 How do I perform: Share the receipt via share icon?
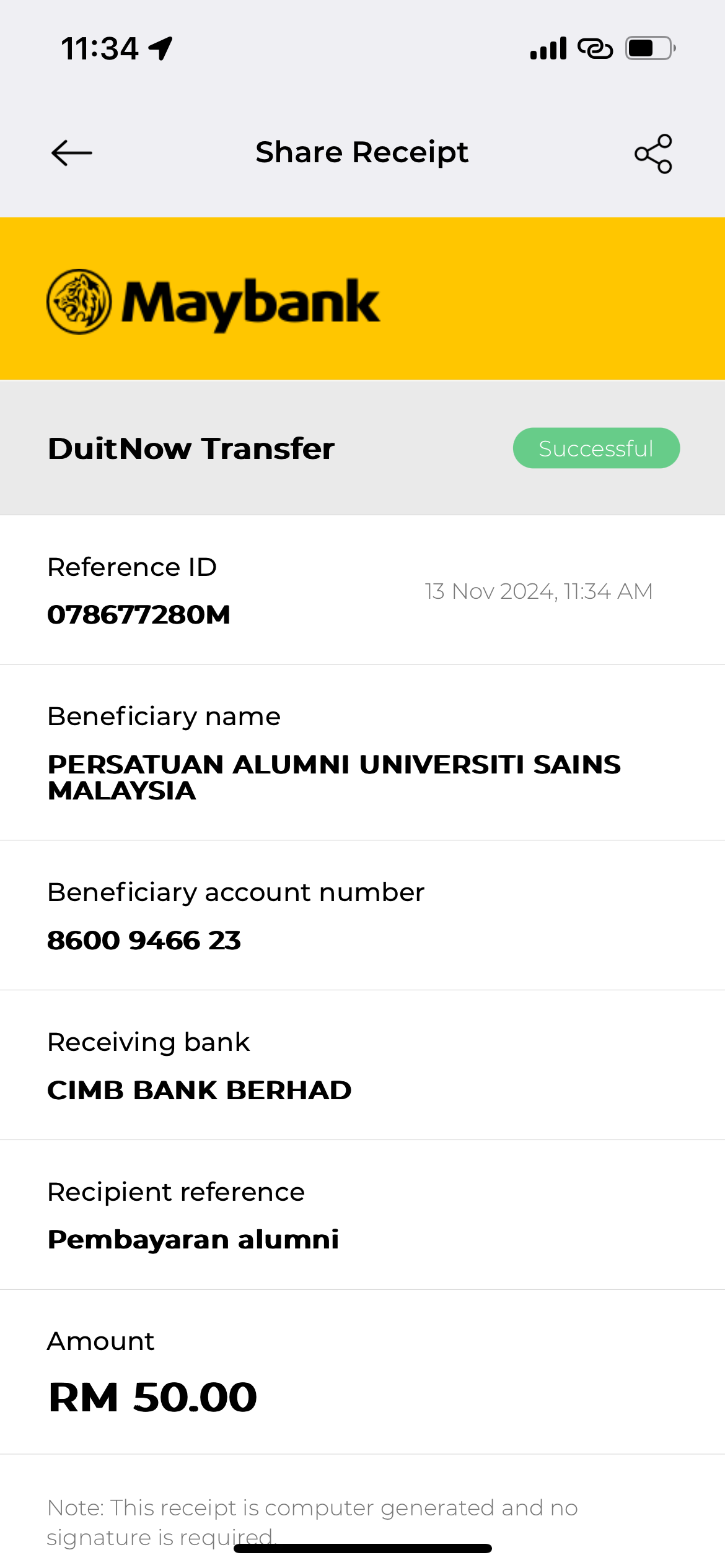tap(653, 154)
